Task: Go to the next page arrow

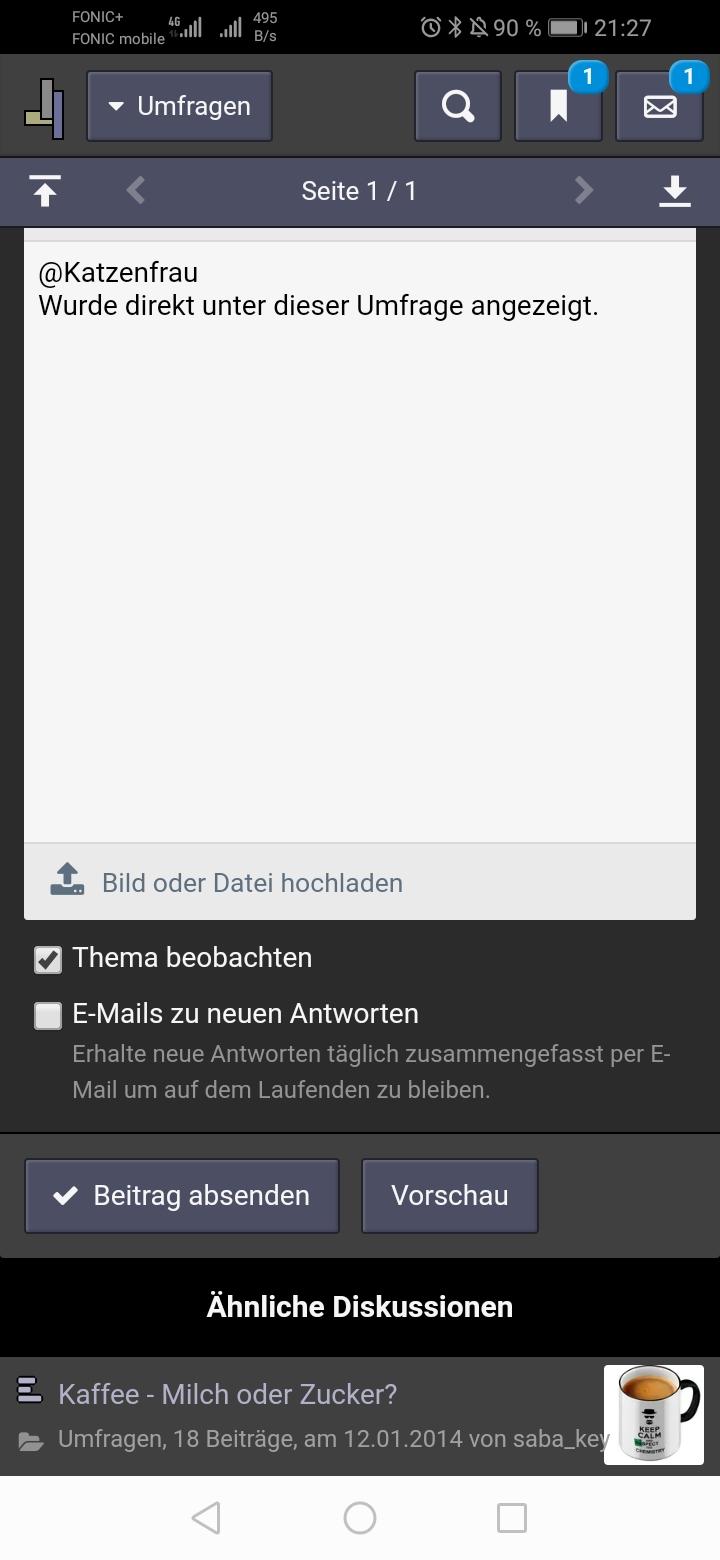Action: tap(584, 190)
